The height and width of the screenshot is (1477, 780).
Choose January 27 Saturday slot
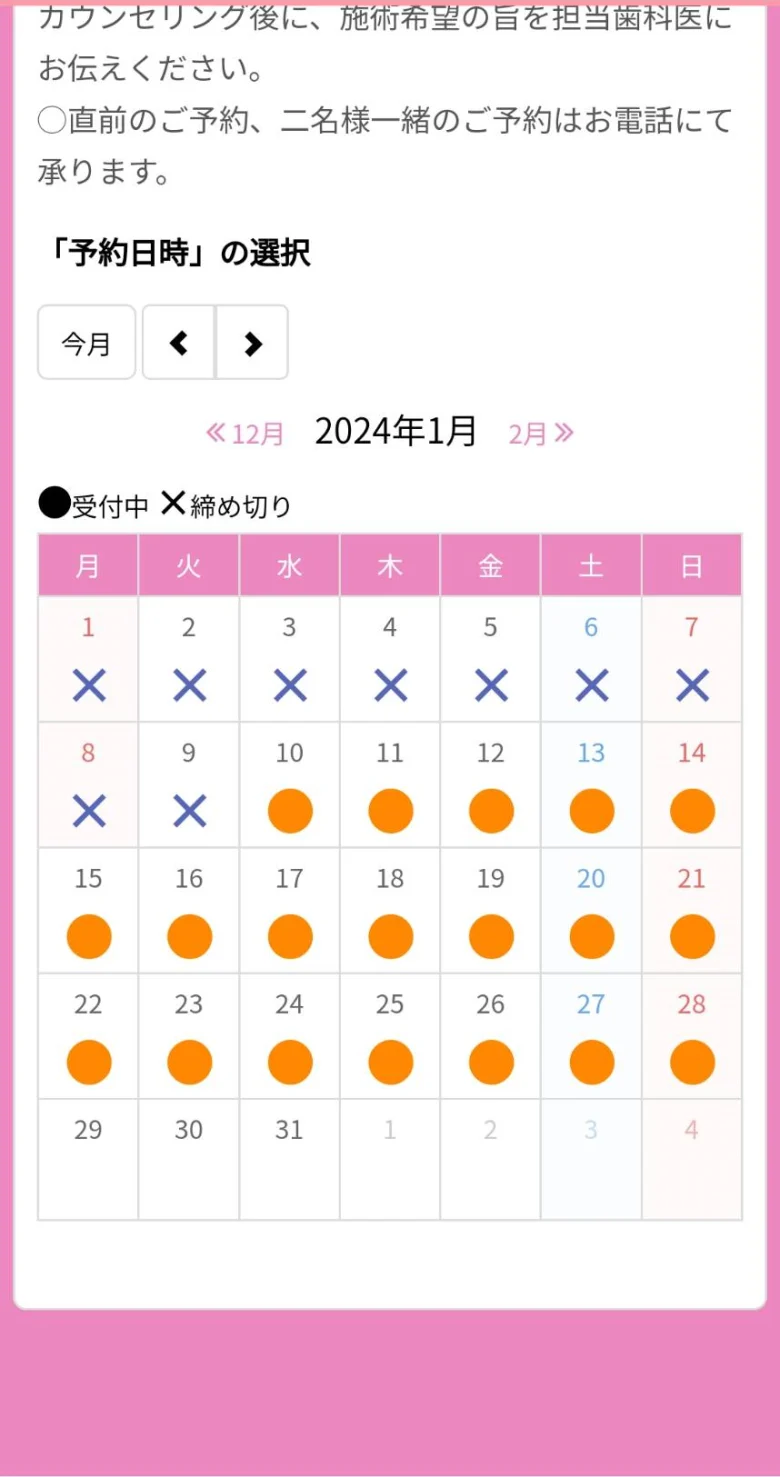click(591, 1062)
